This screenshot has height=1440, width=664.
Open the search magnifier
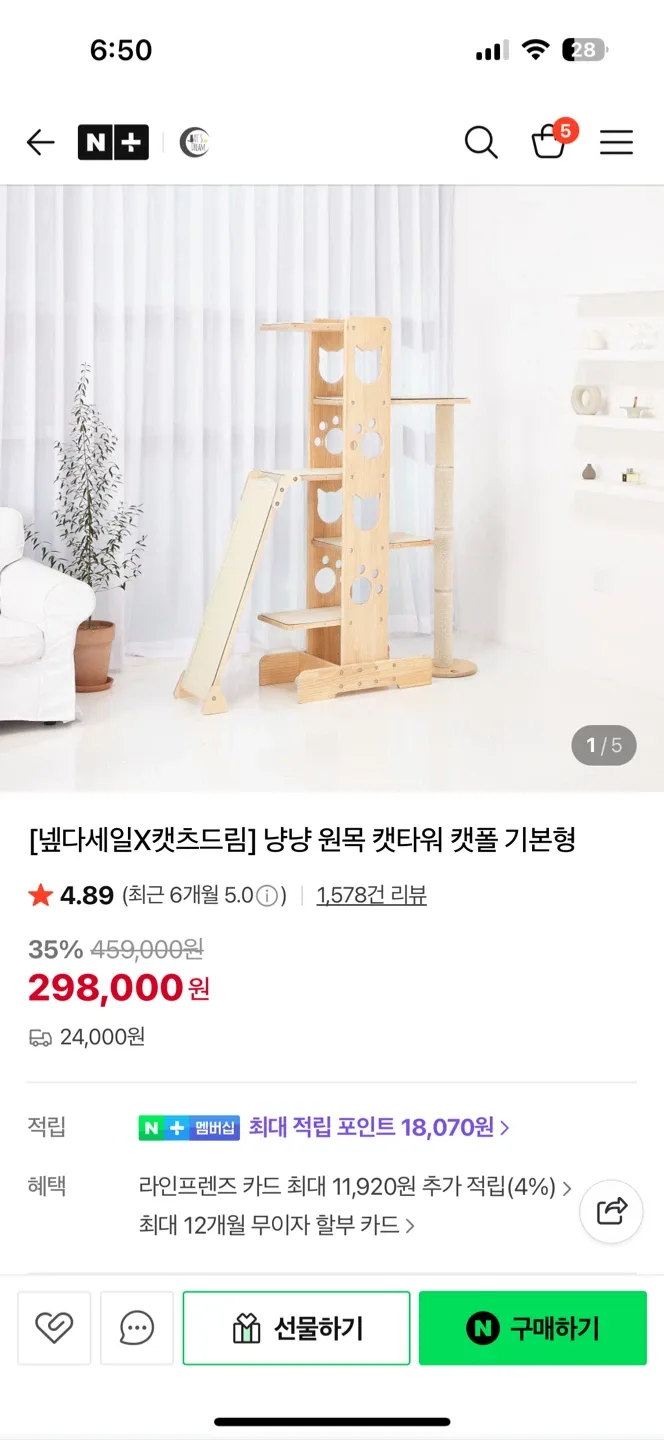pyautogui.click(x=481, y=143)
